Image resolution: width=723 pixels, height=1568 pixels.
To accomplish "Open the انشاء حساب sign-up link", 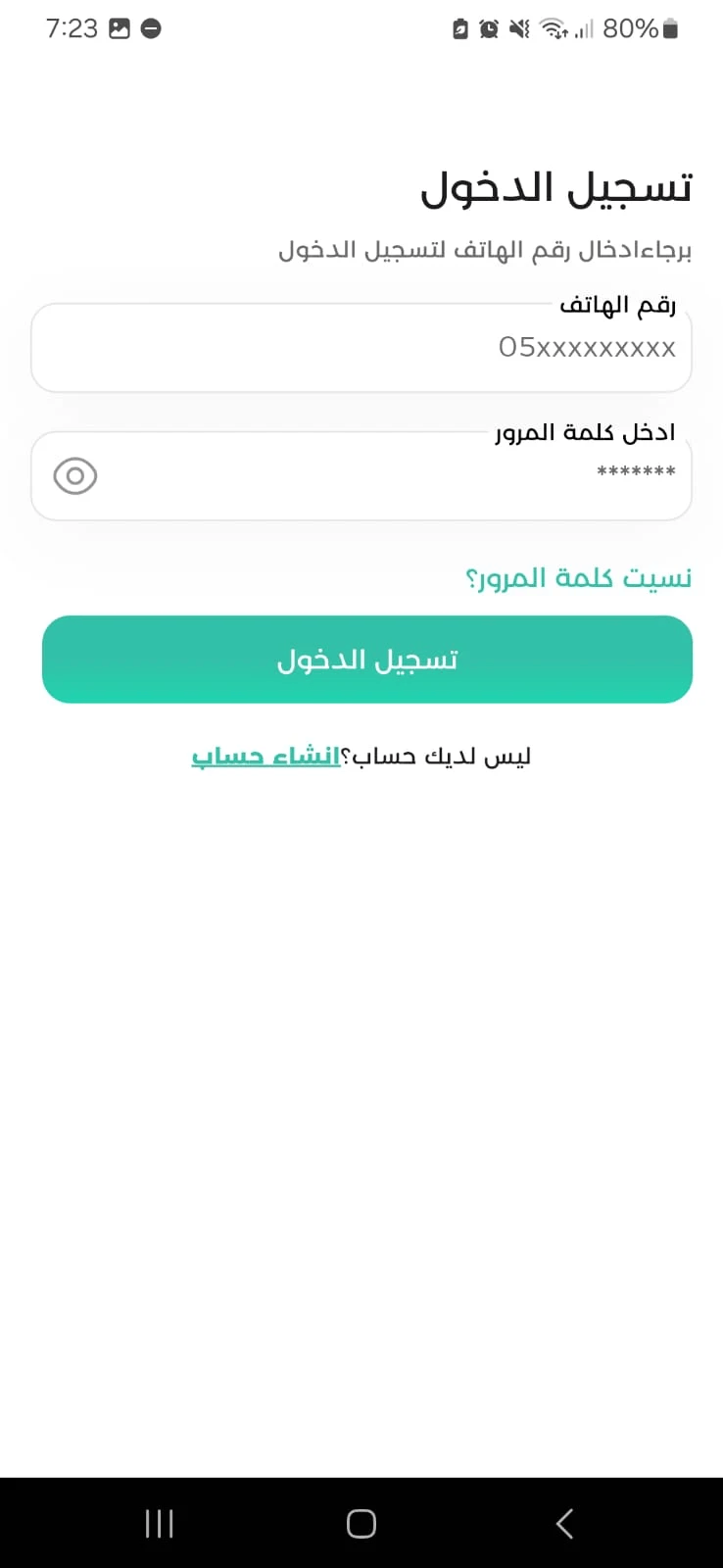I will coord(265,757).
